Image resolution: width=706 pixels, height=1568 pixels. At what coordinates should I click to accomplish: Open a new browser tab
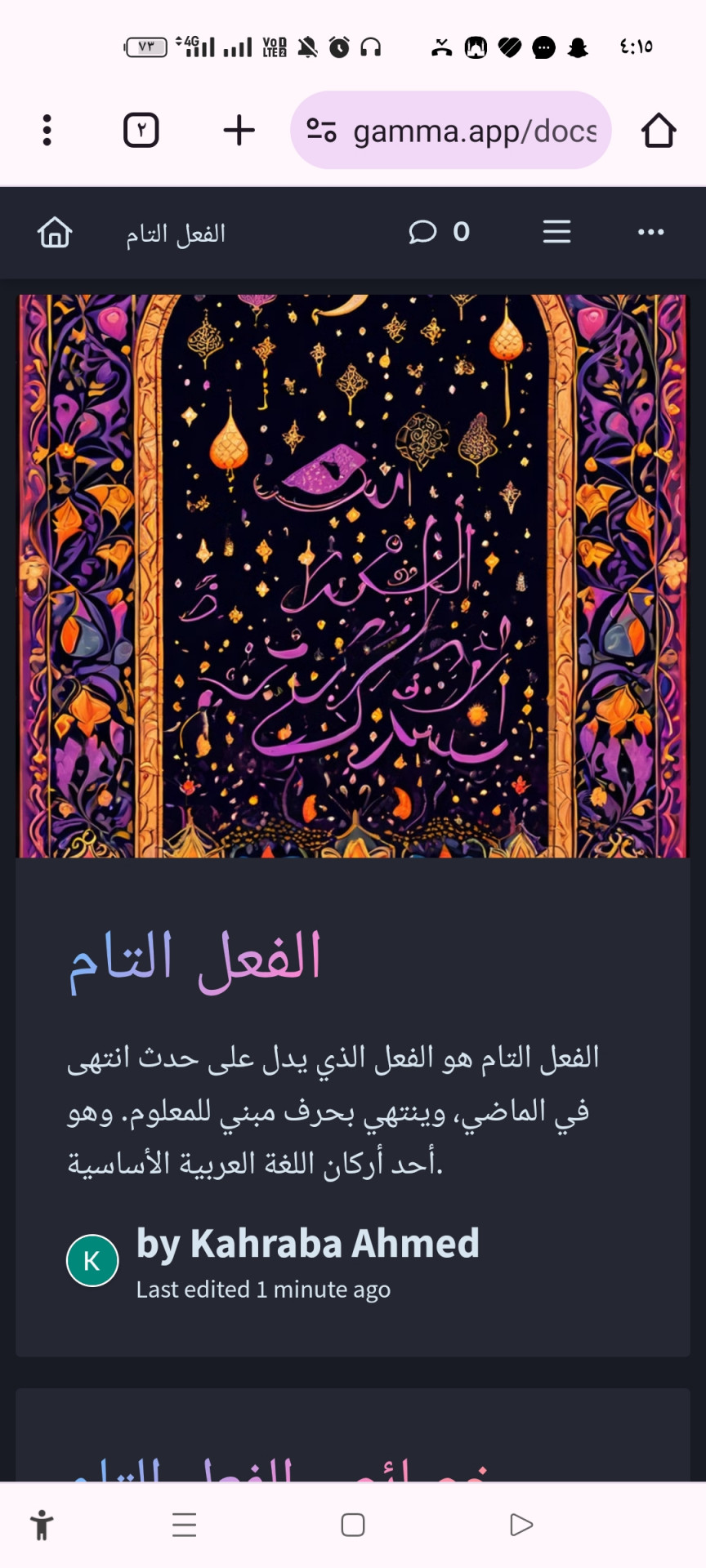(x=239, y=130)
